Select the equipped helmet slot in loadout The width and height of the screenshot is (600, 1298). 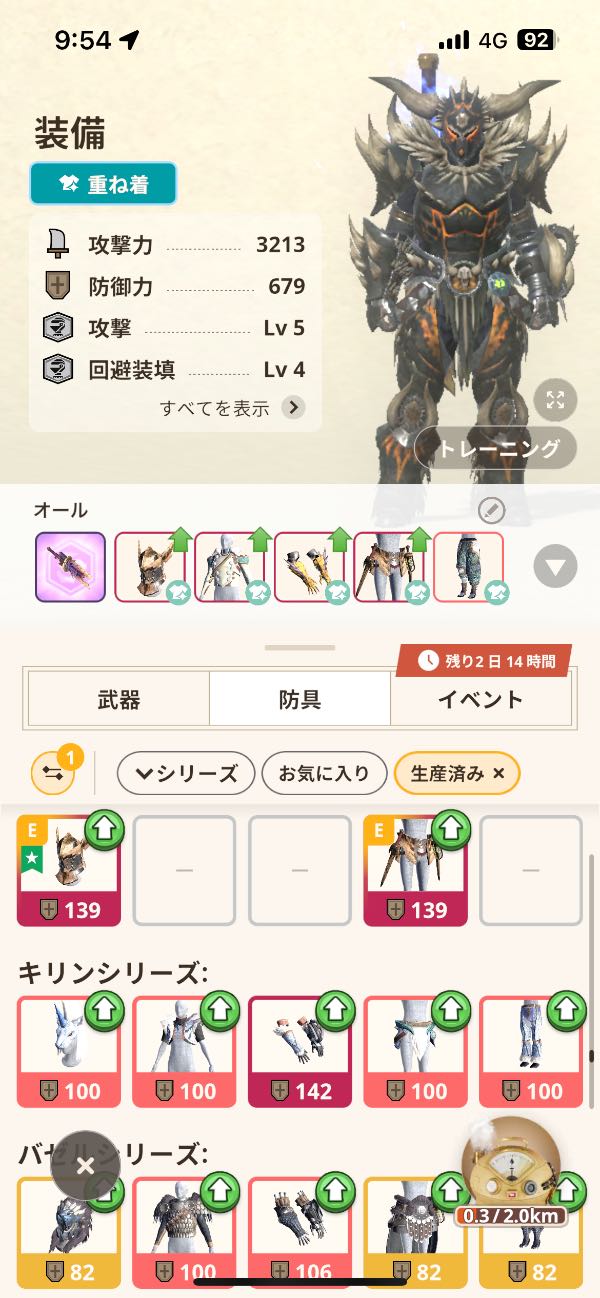(x=150, y=567)
